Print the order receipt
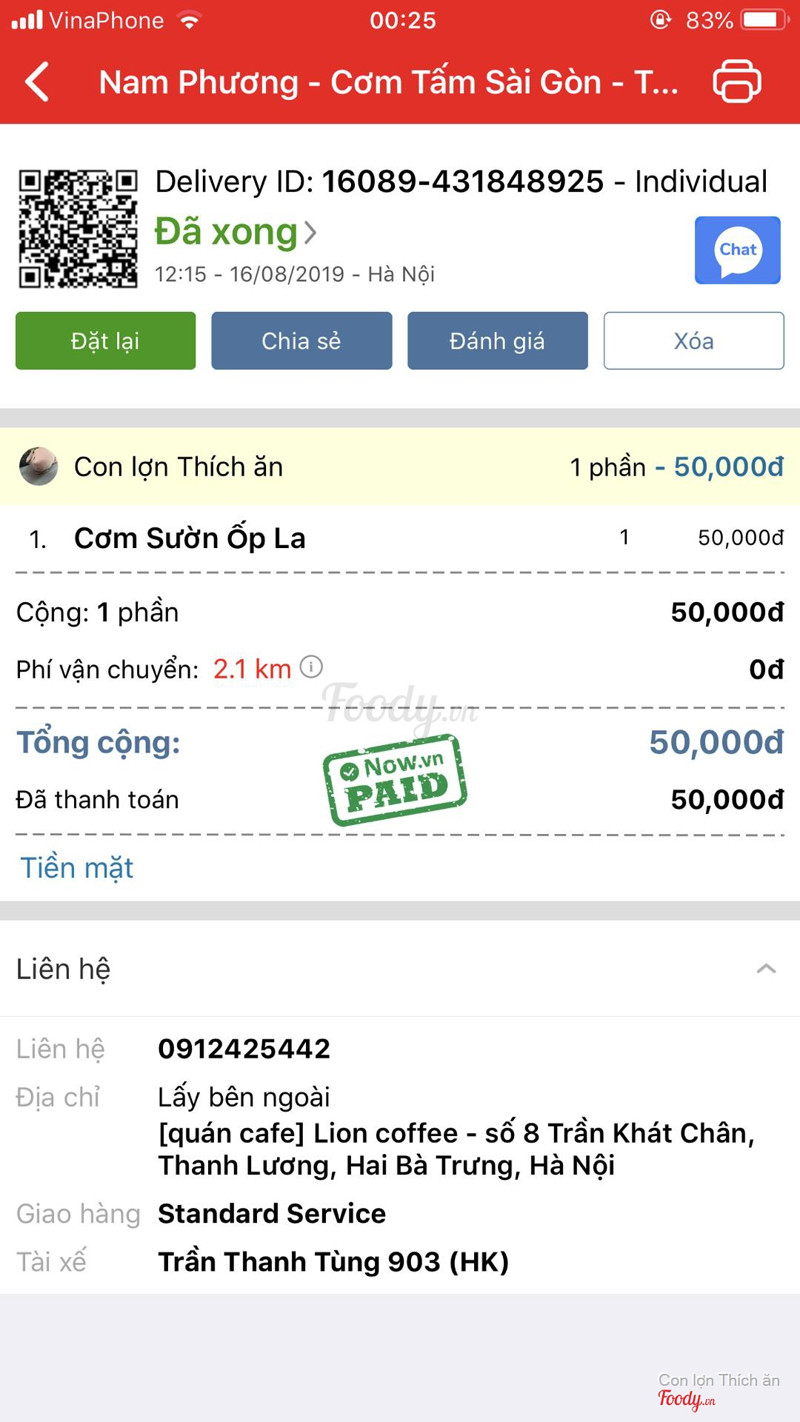 [x=737, y=82]
